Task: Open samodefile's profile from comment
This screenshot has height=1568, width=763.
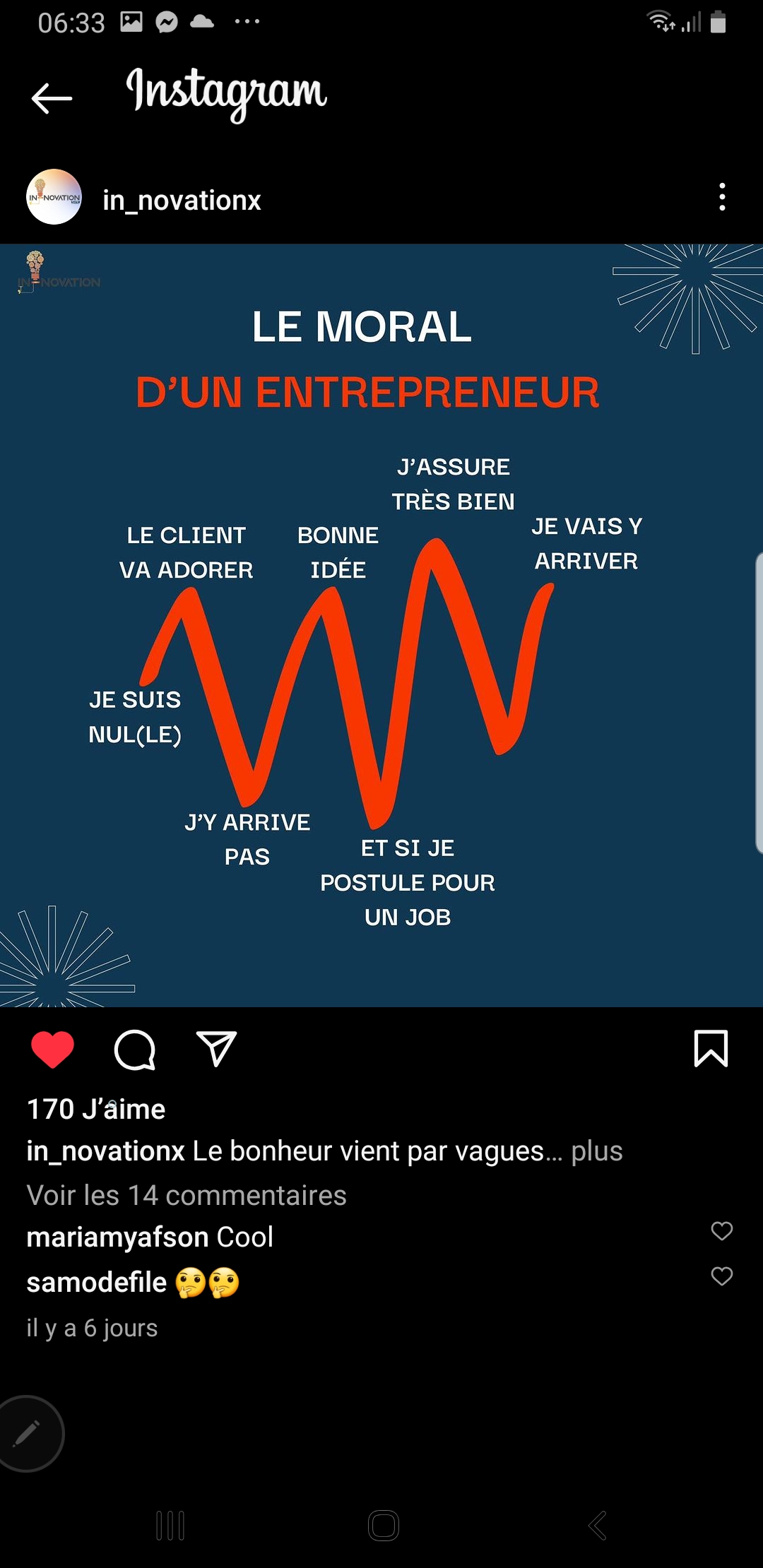Action: click(x=96, y=1282)
